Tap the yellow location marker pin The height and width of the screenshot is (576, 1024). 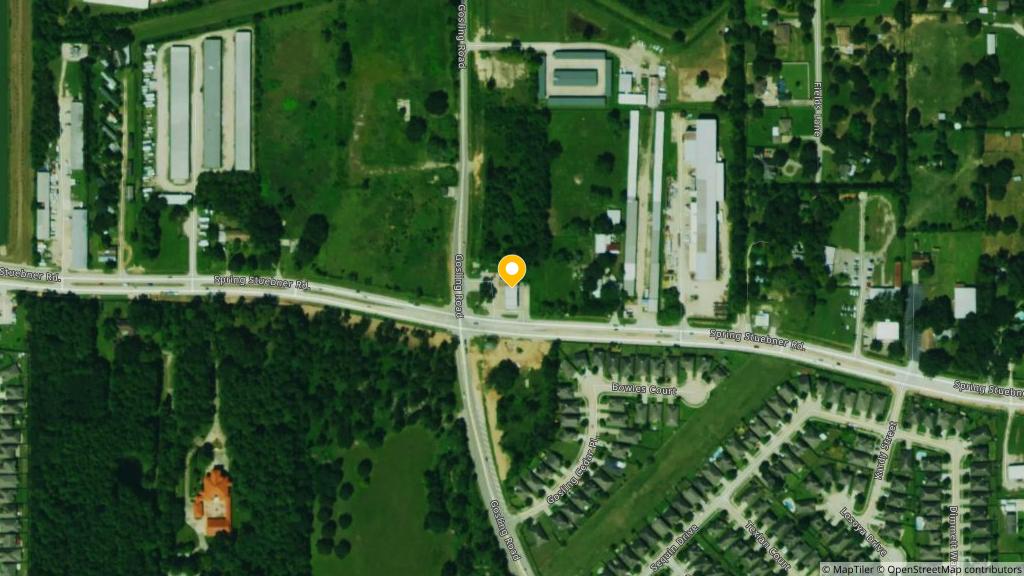click(512, 270)
